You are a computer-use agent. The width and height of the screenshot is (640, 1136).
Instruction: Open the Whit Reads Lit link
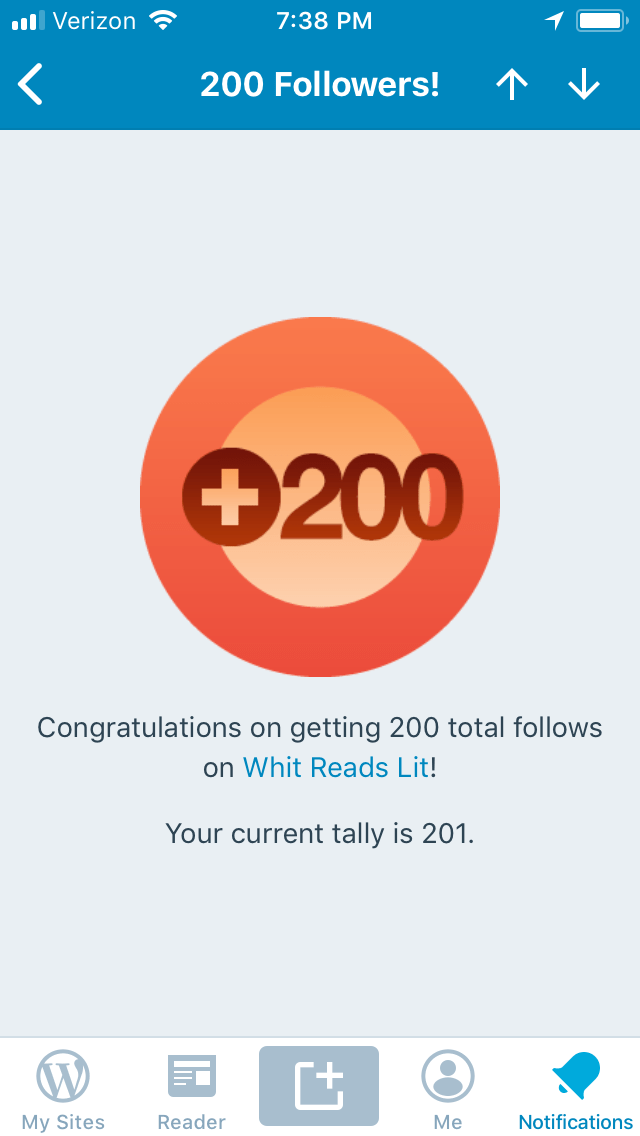pyautogui.click(x=336, y=768)
